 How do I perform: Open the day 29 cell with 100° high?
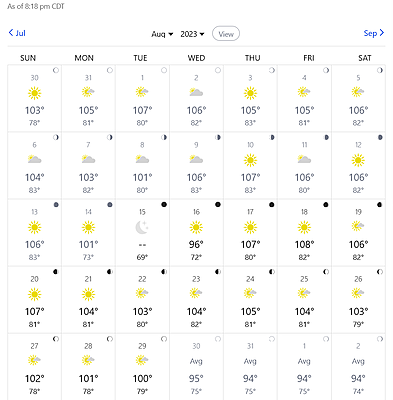pyautogui.click(x=142, y=367)
